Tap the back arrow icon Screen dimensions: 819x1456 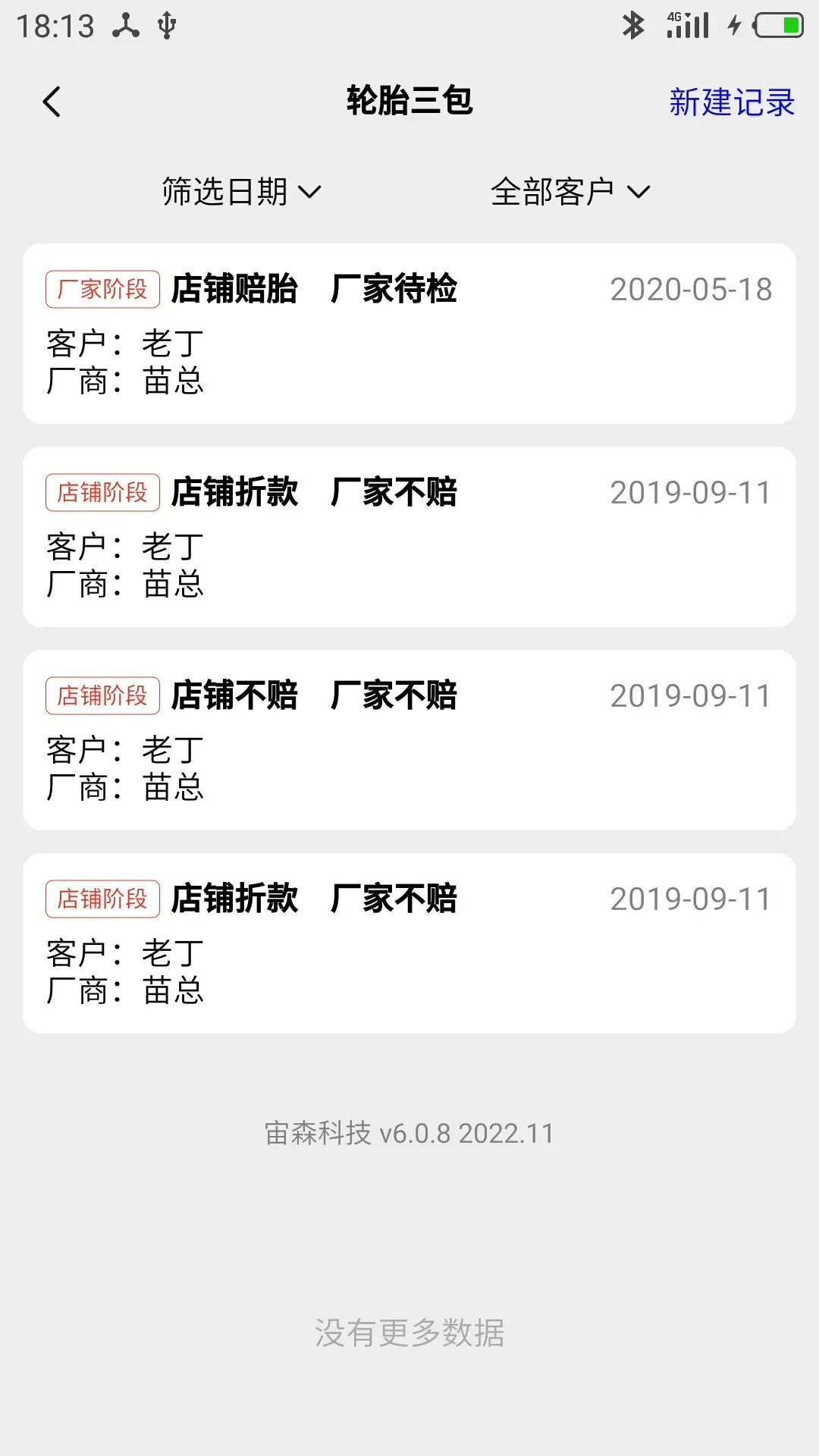[x=52, y=101]
